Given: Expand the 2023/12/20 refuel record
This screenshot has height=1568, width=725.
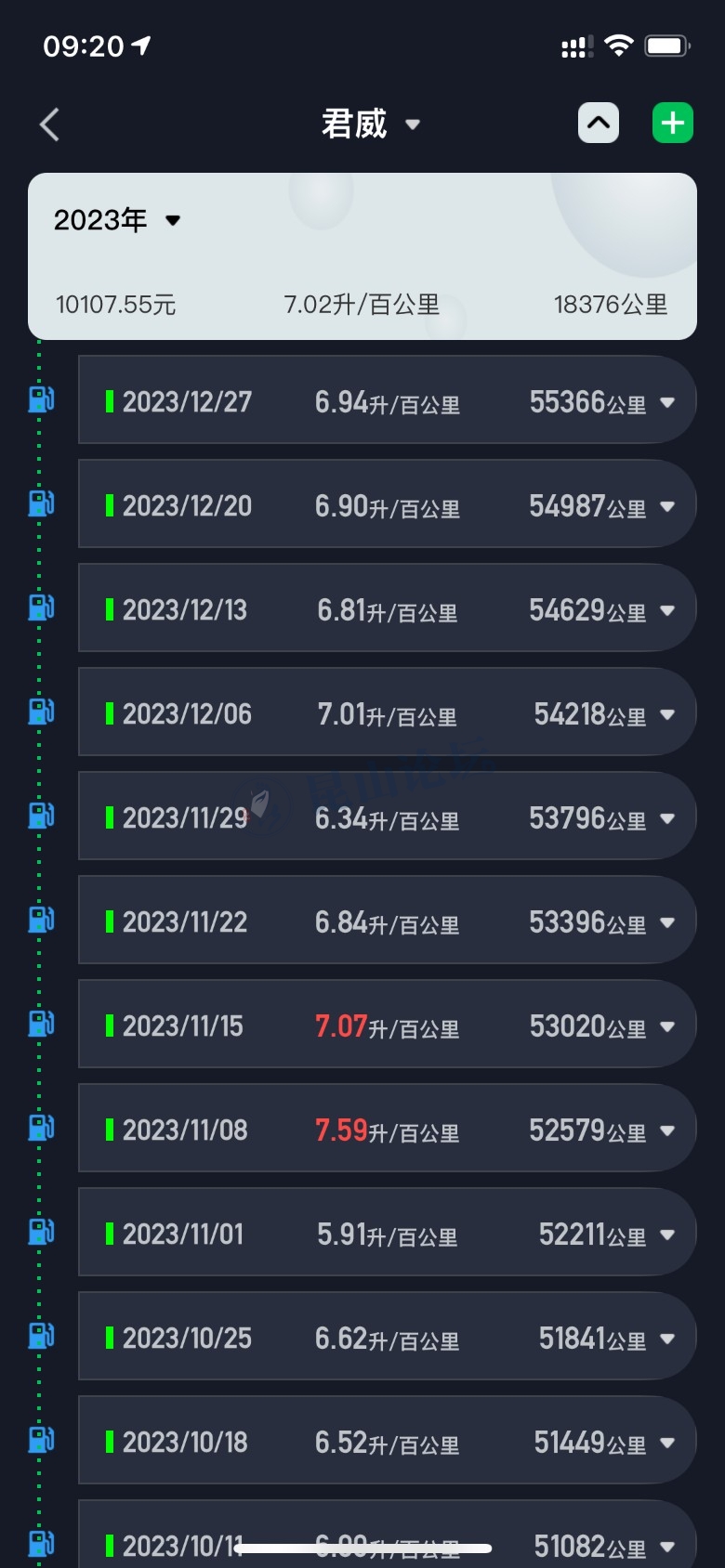Looking at the screenshot, I should [666, 506].
